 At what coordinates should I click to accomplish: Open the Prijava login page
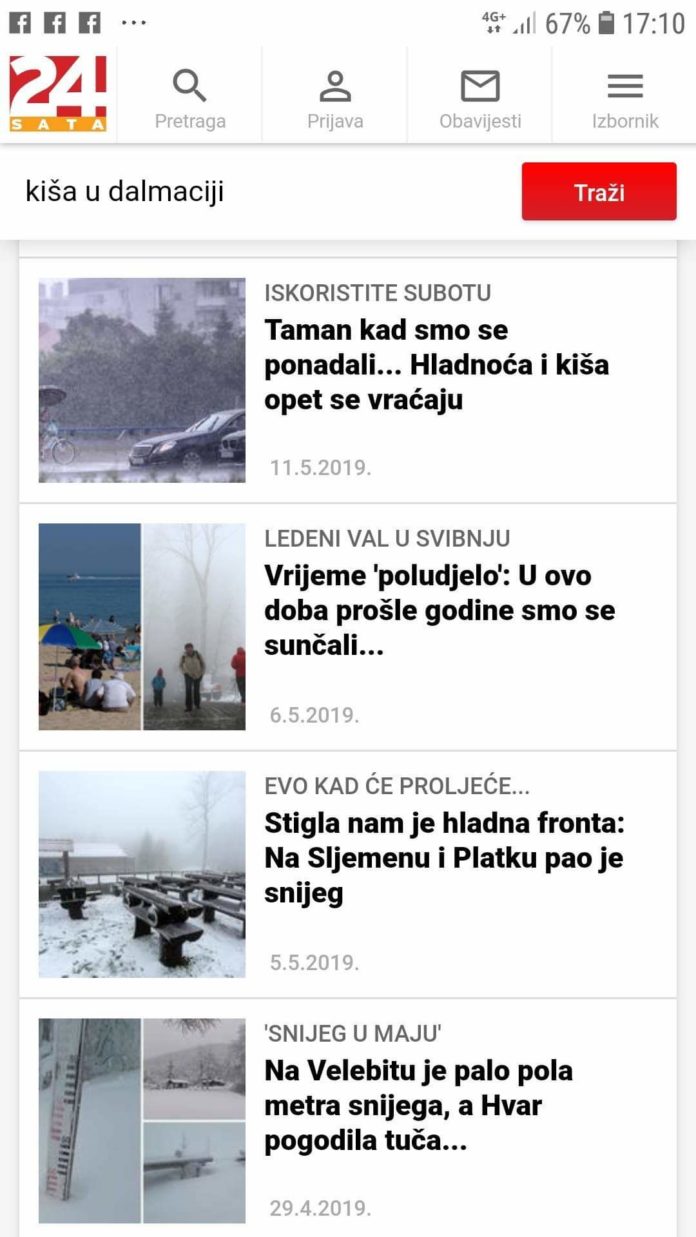pyautogui.click(x=335, y=98)
